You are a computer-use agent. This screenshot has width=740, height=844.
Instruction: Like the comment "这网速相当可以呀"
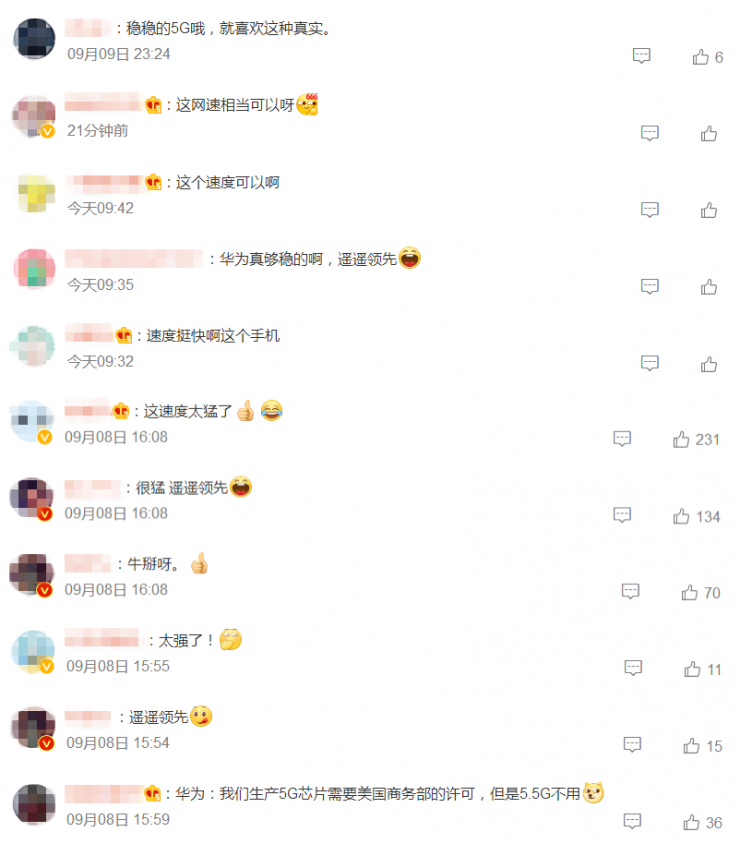point(709,133)
